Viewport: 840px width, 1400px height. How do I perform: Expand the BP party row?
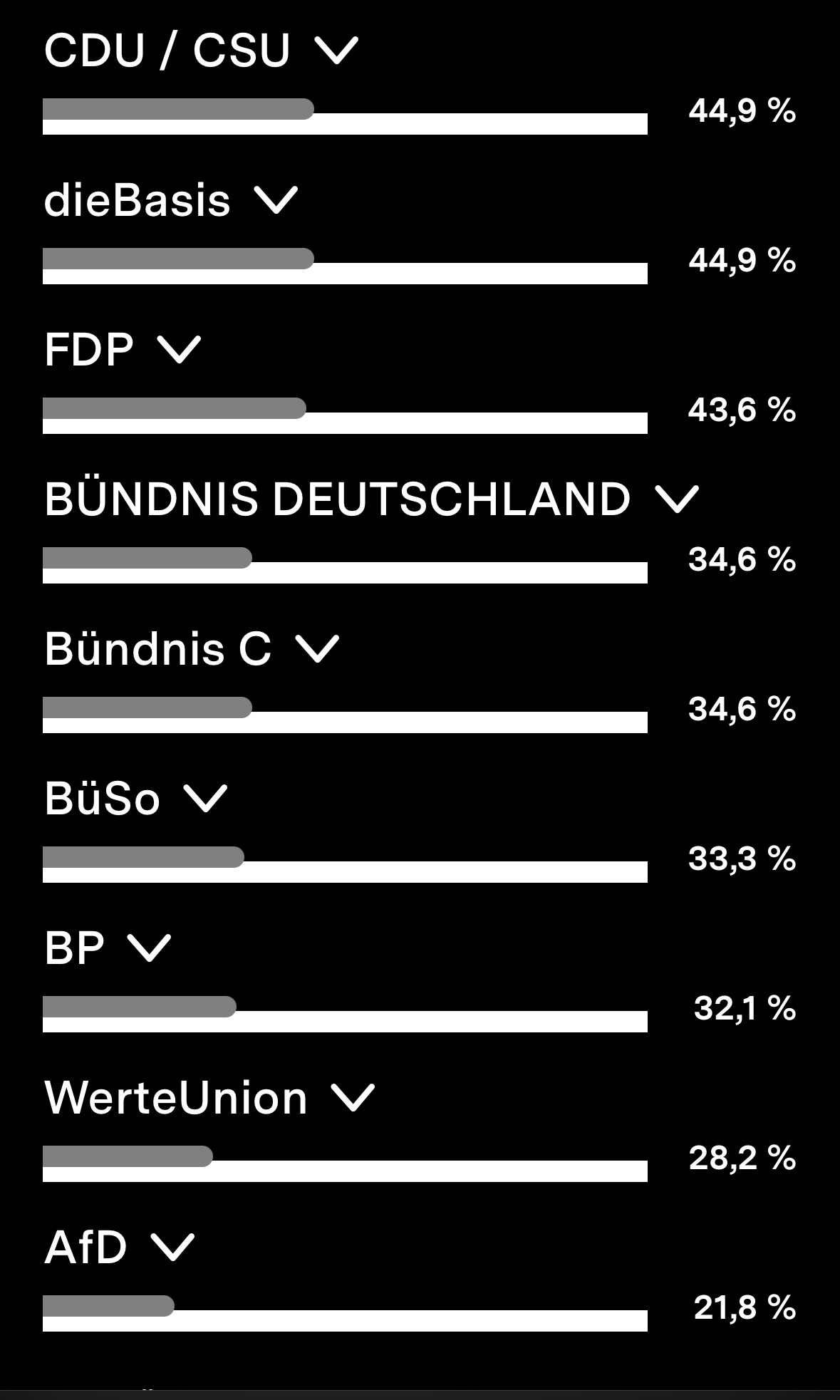[149, 948]
